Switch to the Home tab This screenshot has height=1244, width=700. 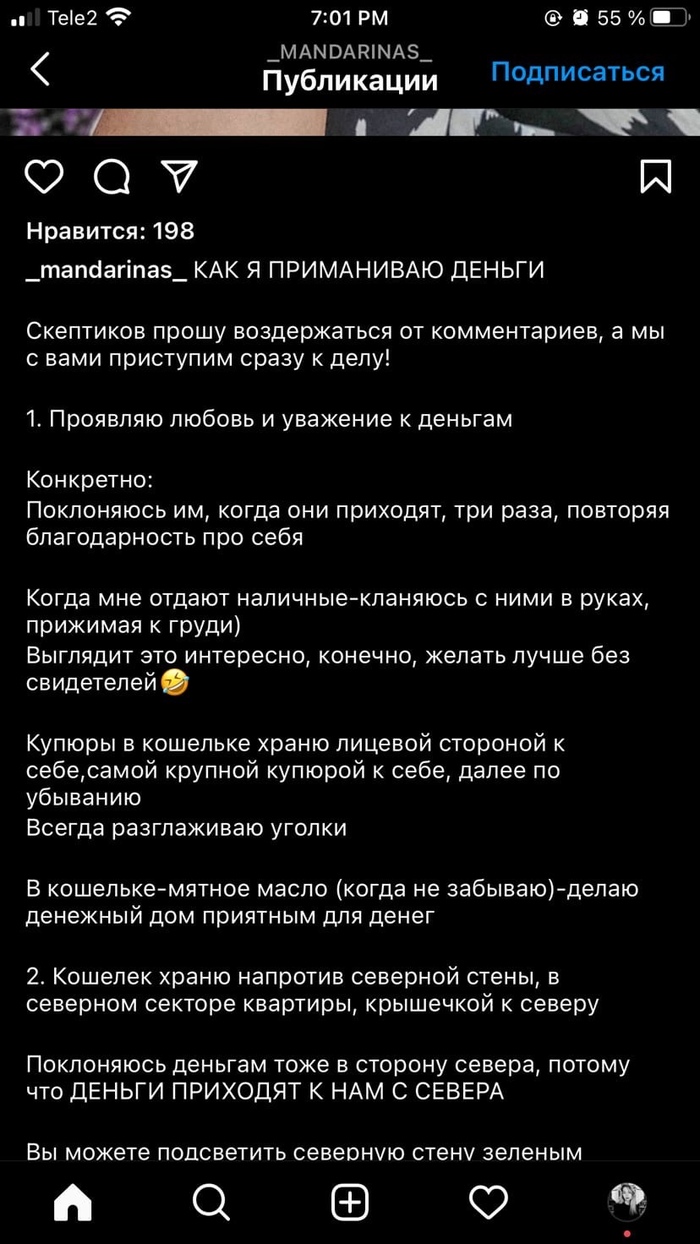[71, 1203]
